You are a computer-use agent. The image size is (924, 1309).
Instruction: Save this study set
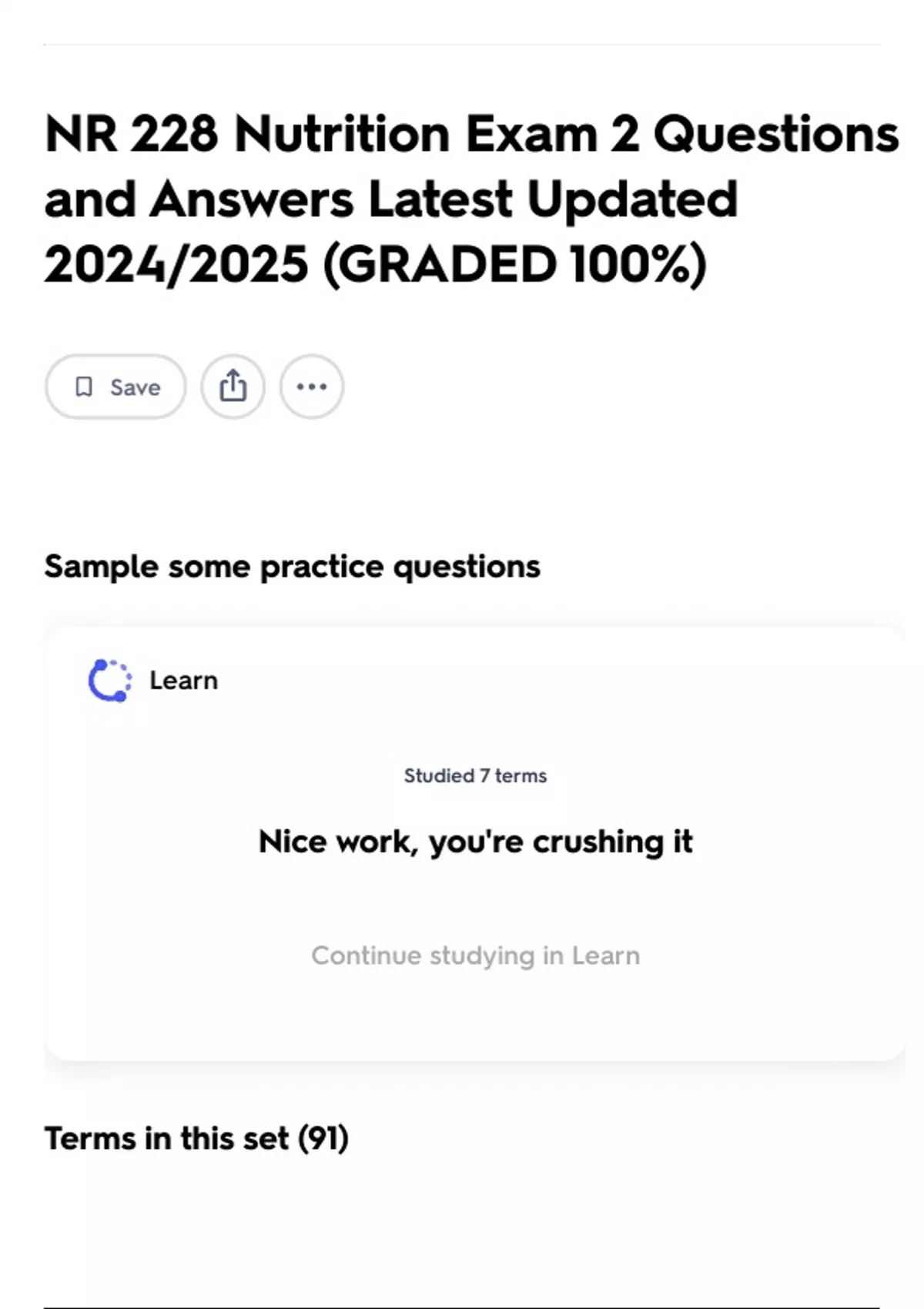point(115,387)
